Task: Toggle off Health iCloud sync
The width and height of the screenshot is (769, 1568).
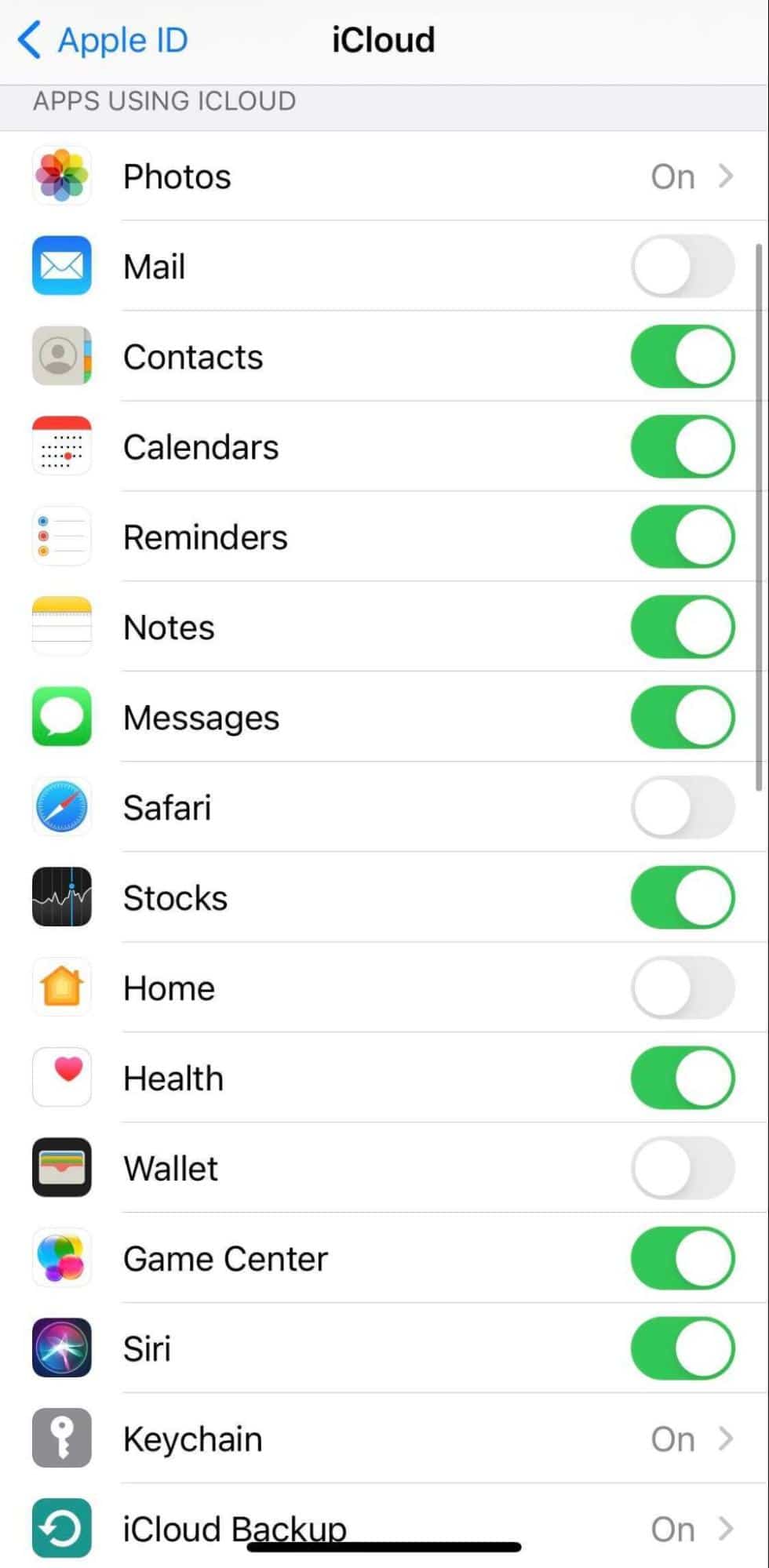Action: [x=682, y=1079]
